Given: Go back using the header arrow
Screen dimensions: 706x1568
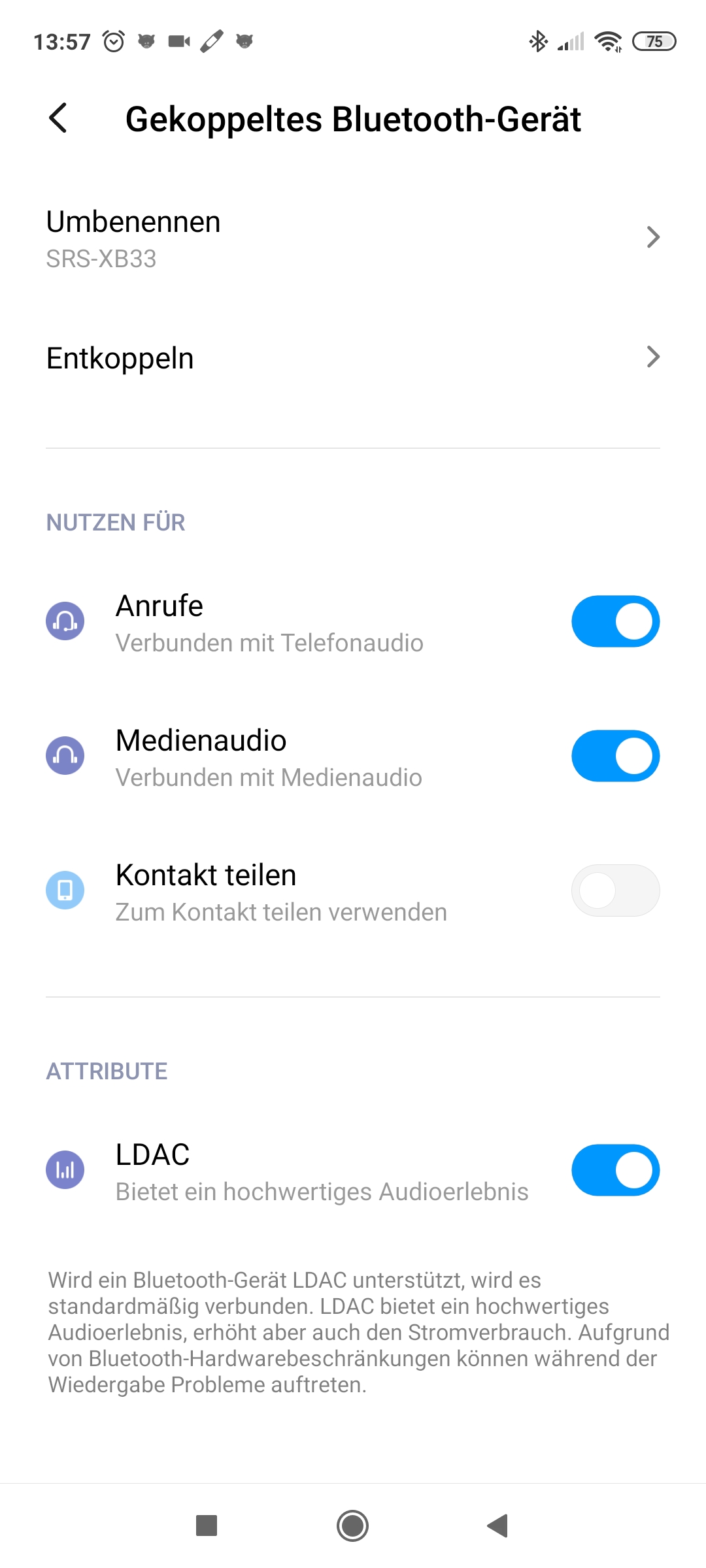Looking at the screenshot, I should pyautogui.click(x=58, y=118).
